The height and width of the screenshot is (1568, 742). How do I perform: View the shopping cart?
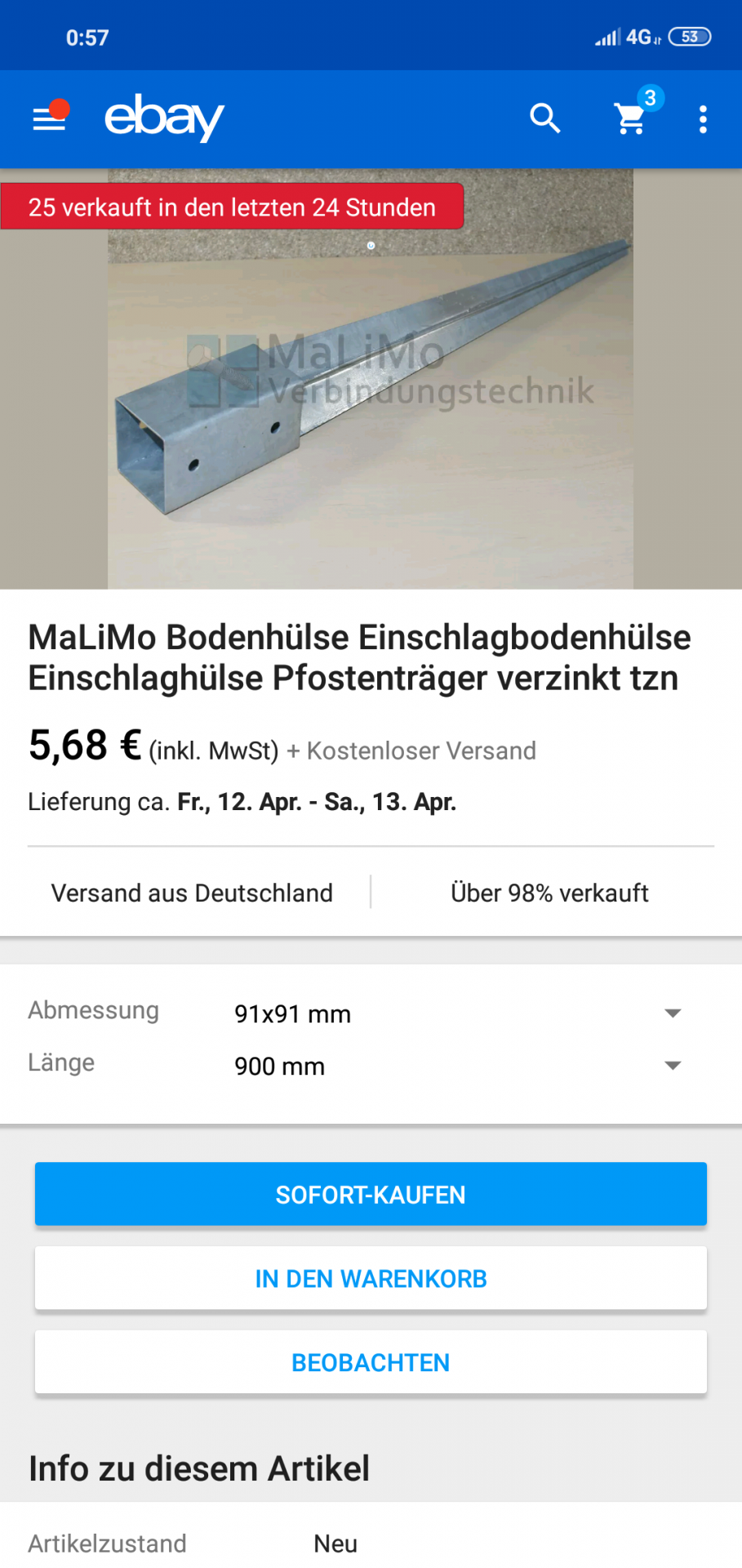click(631, 119)
